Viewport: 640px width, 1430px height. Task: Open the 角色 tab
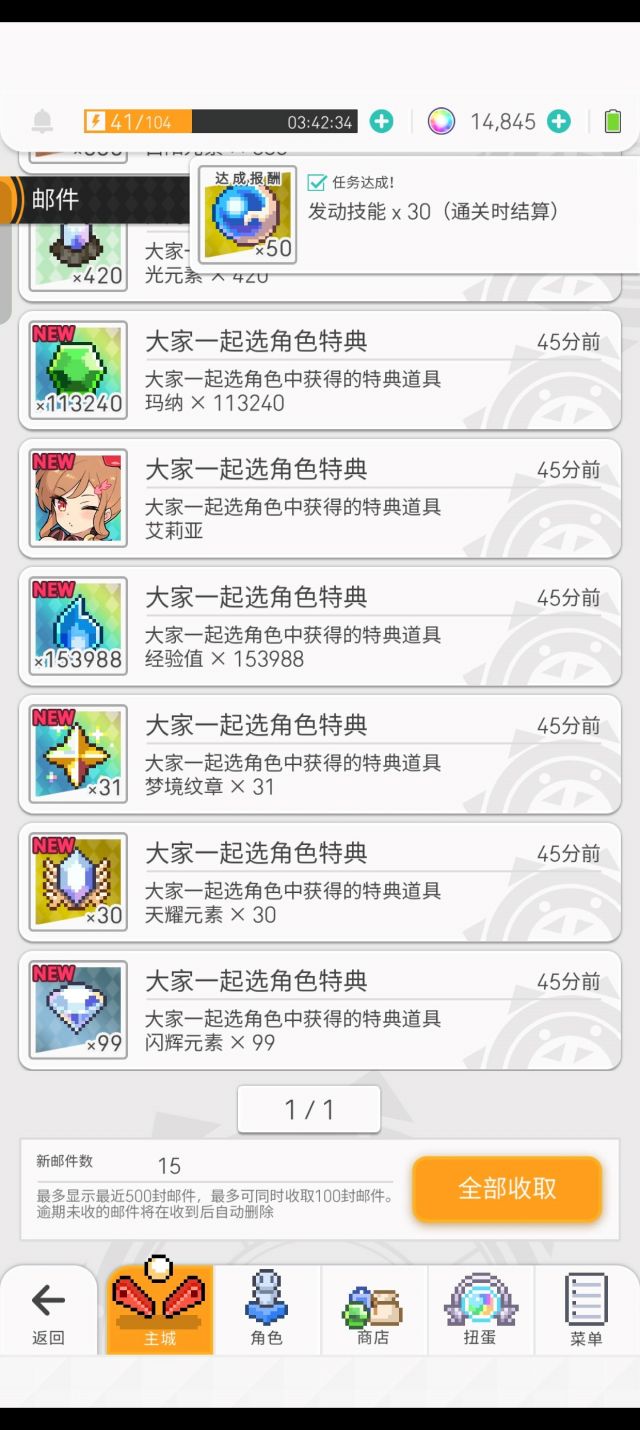pyautogui.click(x=267, y=1311)
